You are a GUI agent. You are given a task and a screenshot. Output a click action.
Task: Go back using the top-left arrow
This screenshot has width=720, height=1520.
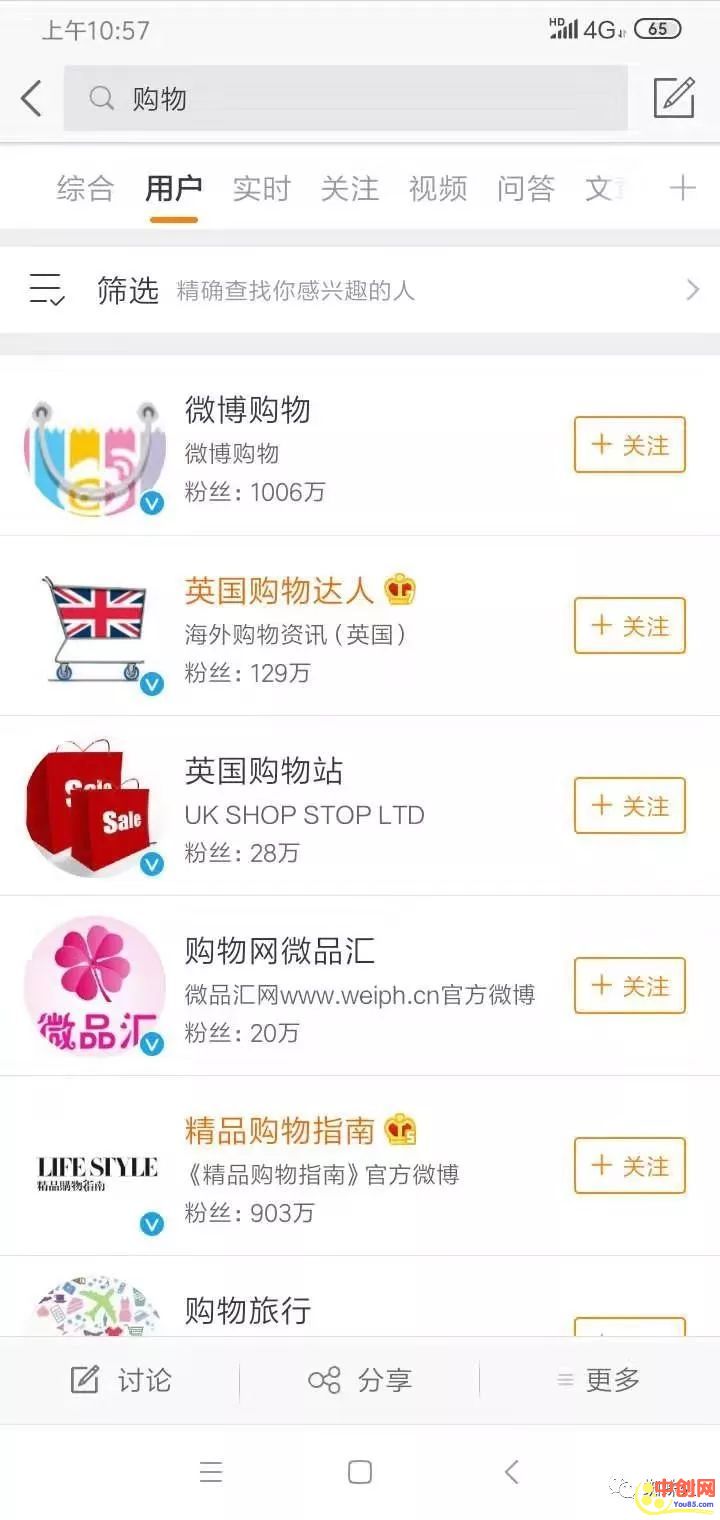coord(32,99)
